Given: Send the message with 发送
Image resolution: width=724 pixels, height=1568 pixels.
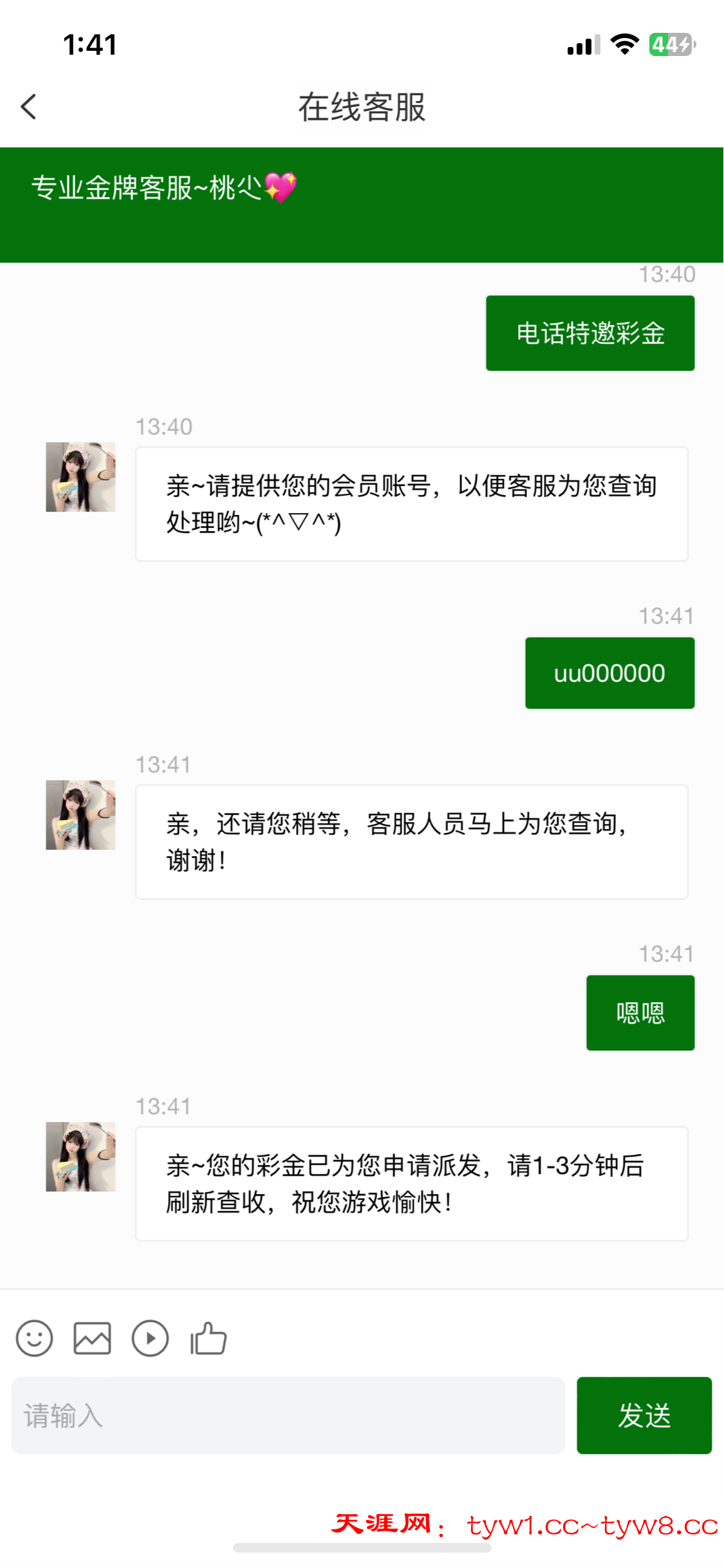Looking at the screenshot, I should pyautogui.click(x=644, y=1415).
